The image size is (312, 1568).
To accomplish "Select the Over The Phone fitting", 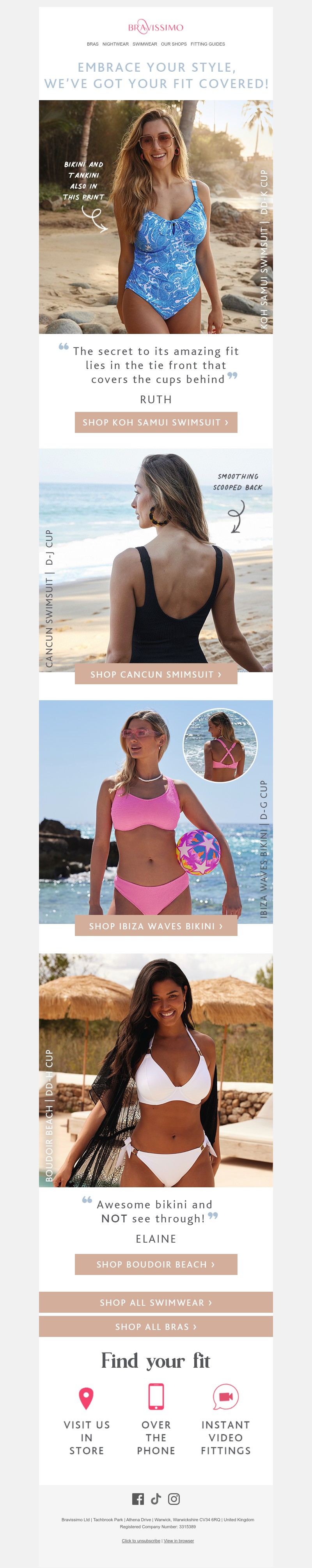I will click(x=156, y=1425).
